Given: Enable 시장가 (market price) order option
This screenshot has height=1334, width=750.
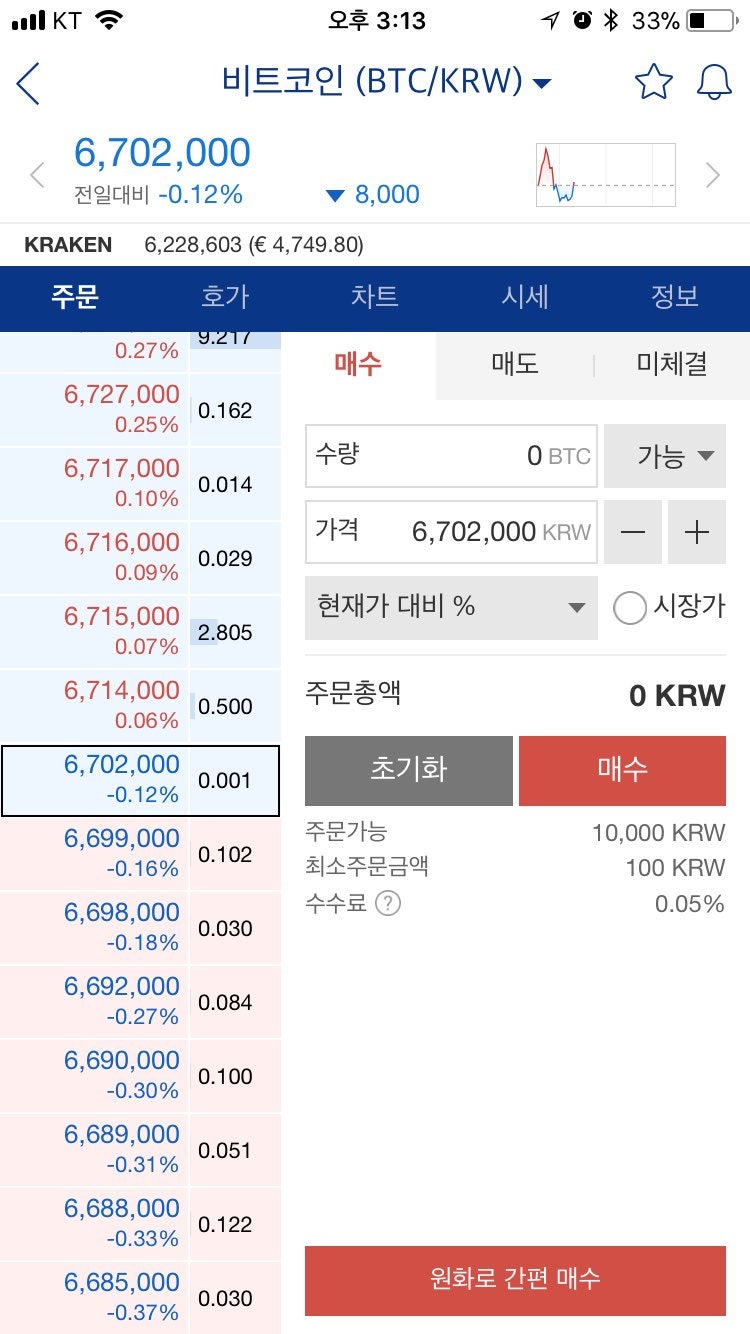Looking at the screenshot, I should pos(631,608).
